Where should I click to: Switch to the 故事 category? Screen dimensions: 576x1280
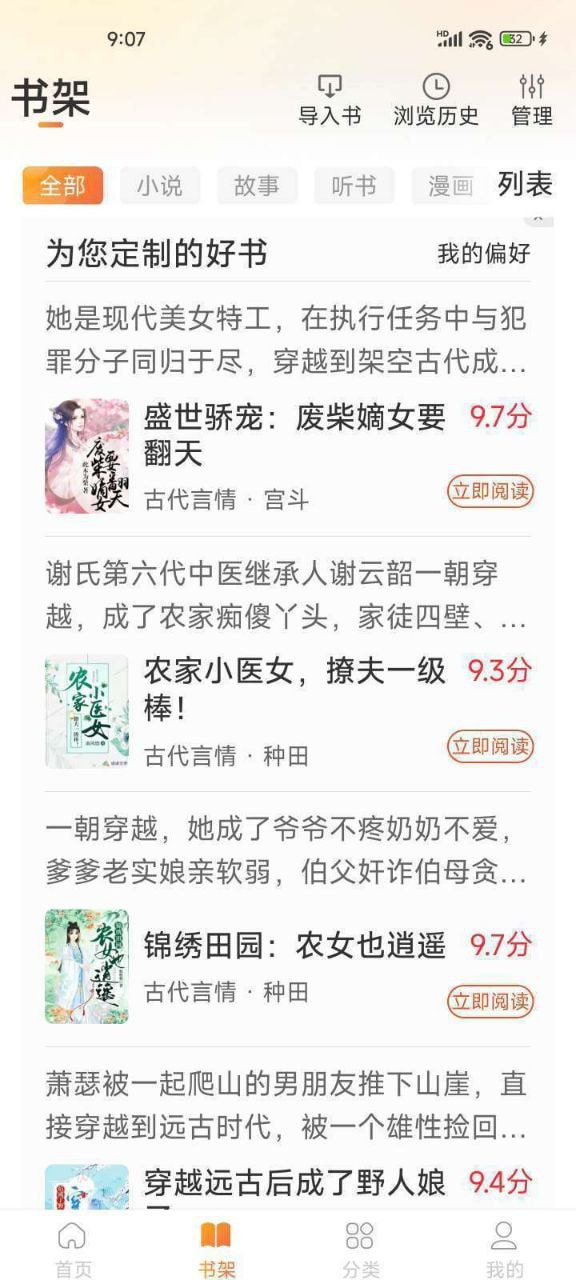tap(257, 186)
